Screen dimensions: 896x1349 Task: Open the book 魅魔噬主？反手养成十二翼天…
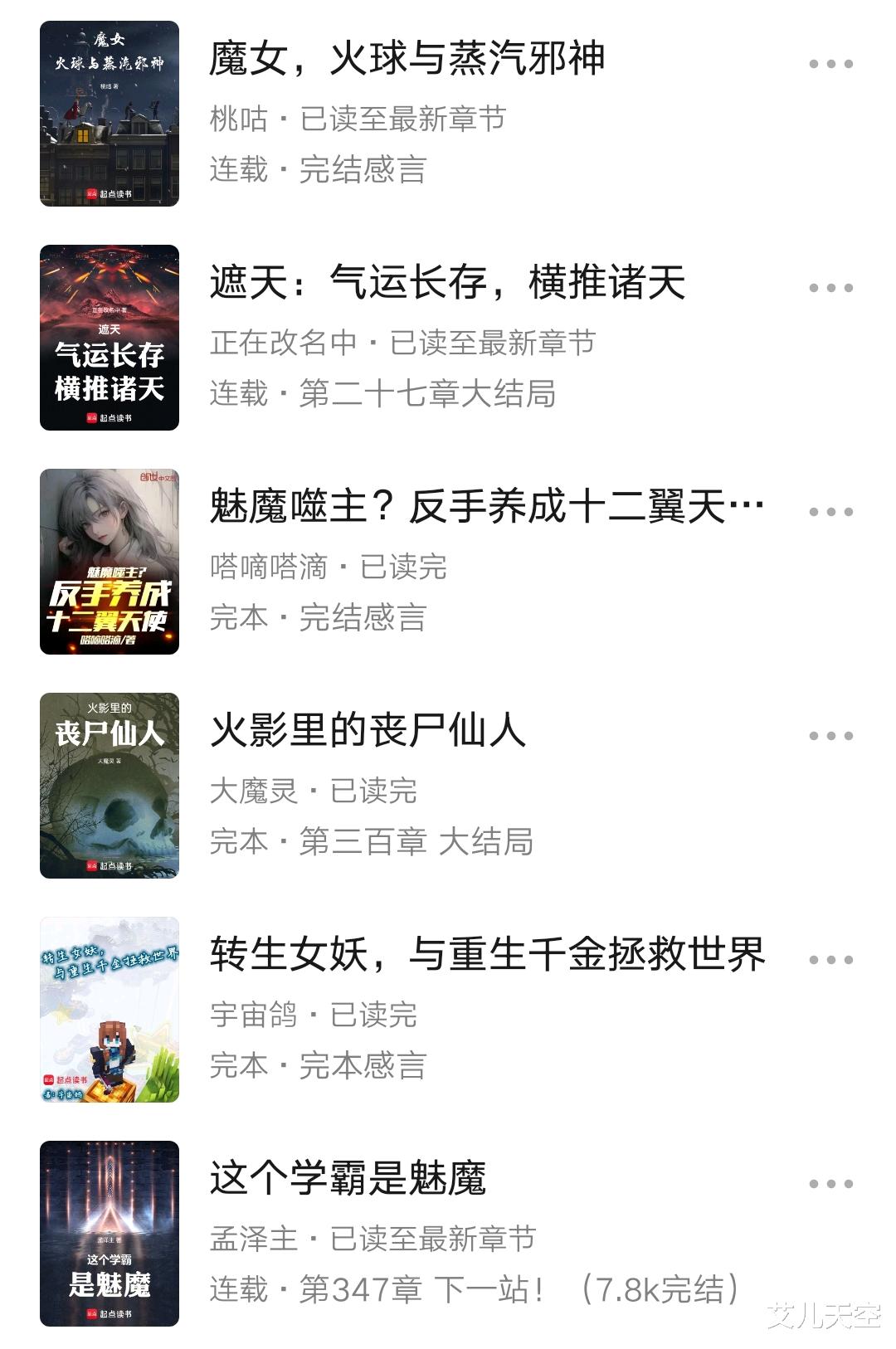(x=486, y=507)
